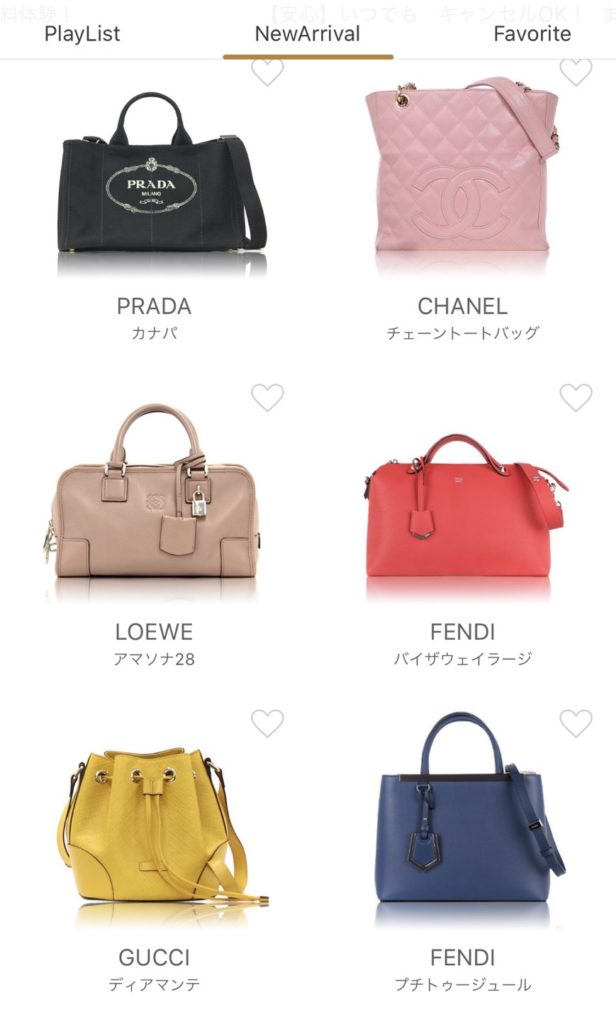Heart the FENDI バイザウェイラージ bag
The height and width of the screenshot is (1024, 616).
[x=576, y=397]
